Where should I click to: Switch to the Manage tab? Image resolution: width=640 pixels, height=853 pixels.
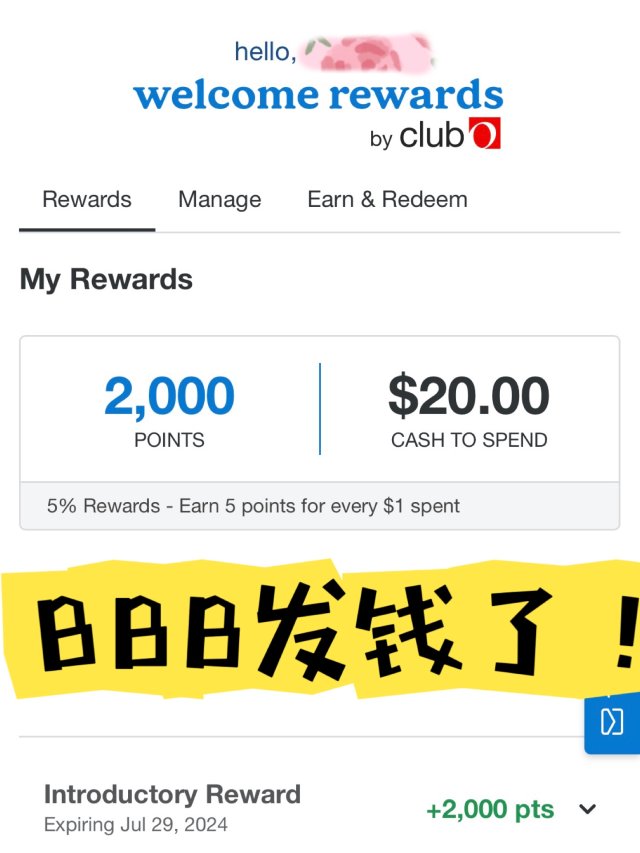tap(219, 200)
